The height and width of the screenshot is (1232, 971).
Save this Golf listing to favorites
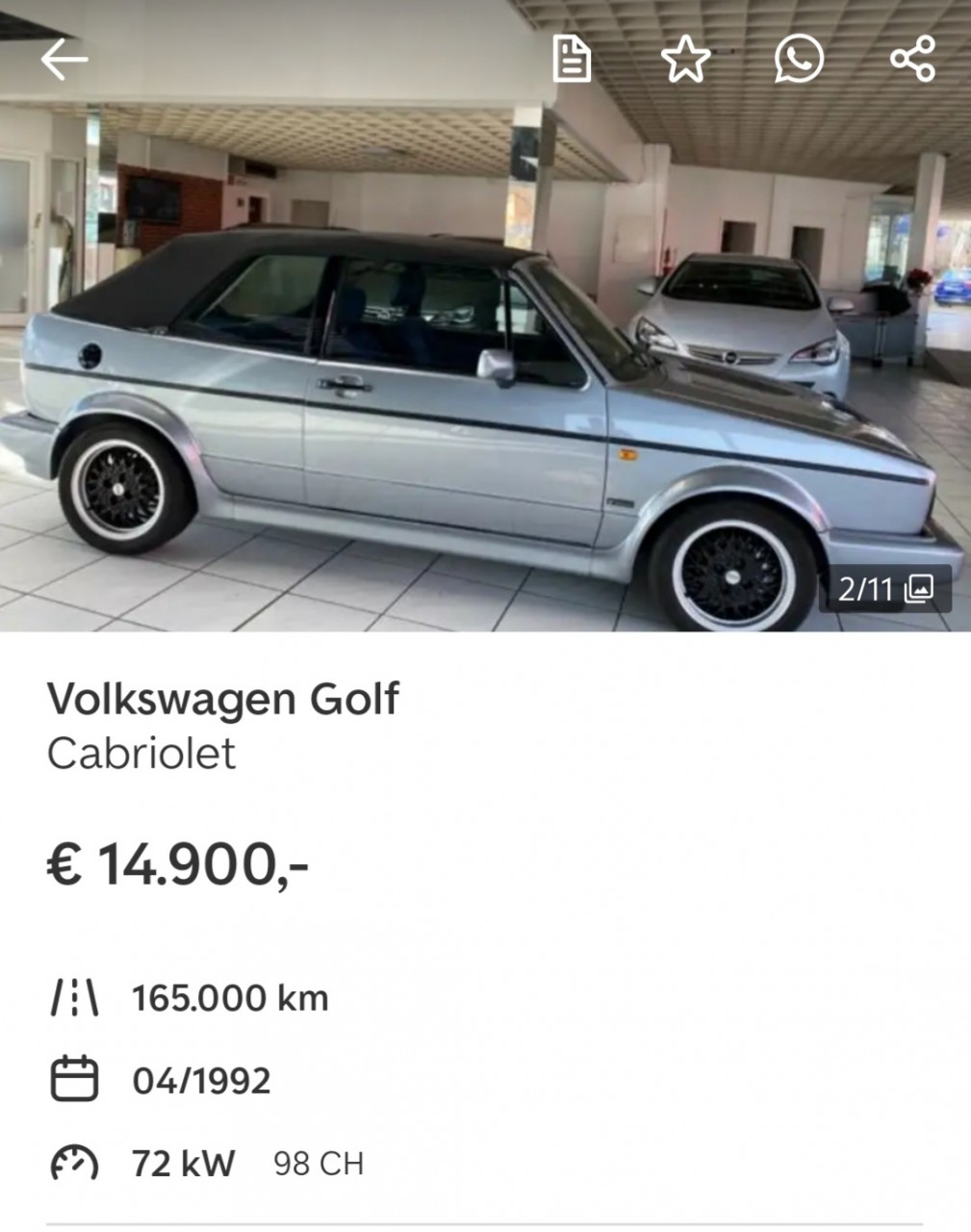coord(685,60)
